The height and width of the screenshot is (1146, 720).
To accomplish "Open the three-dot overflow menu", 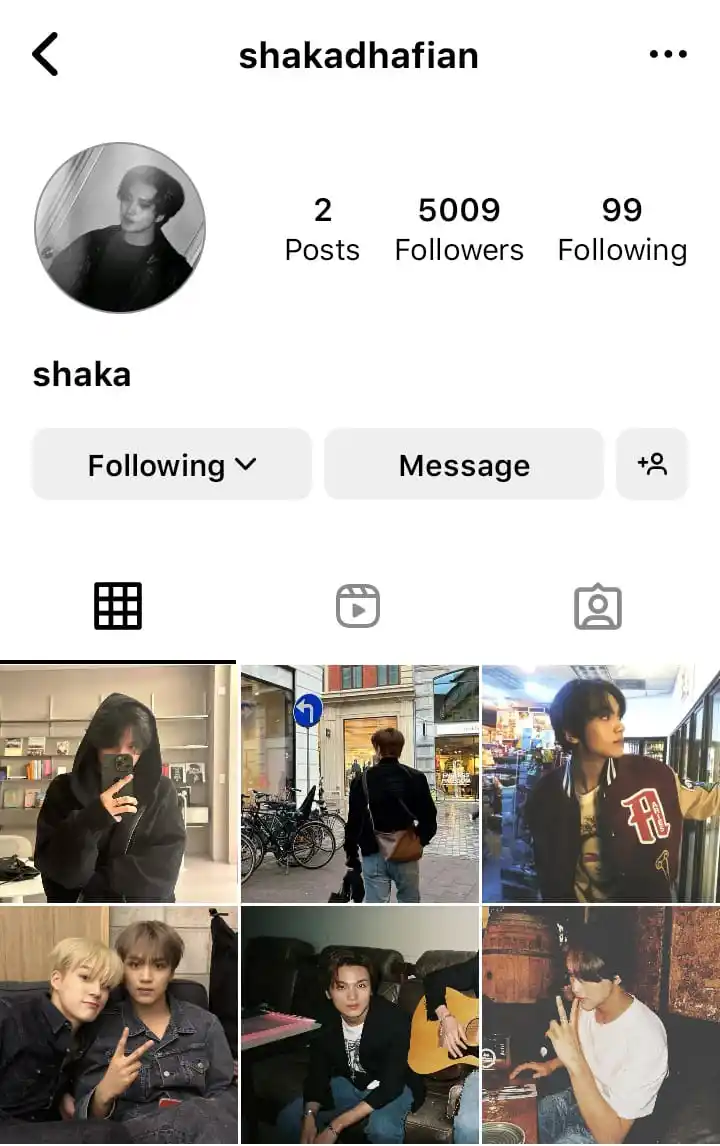I will pos(668,54).
